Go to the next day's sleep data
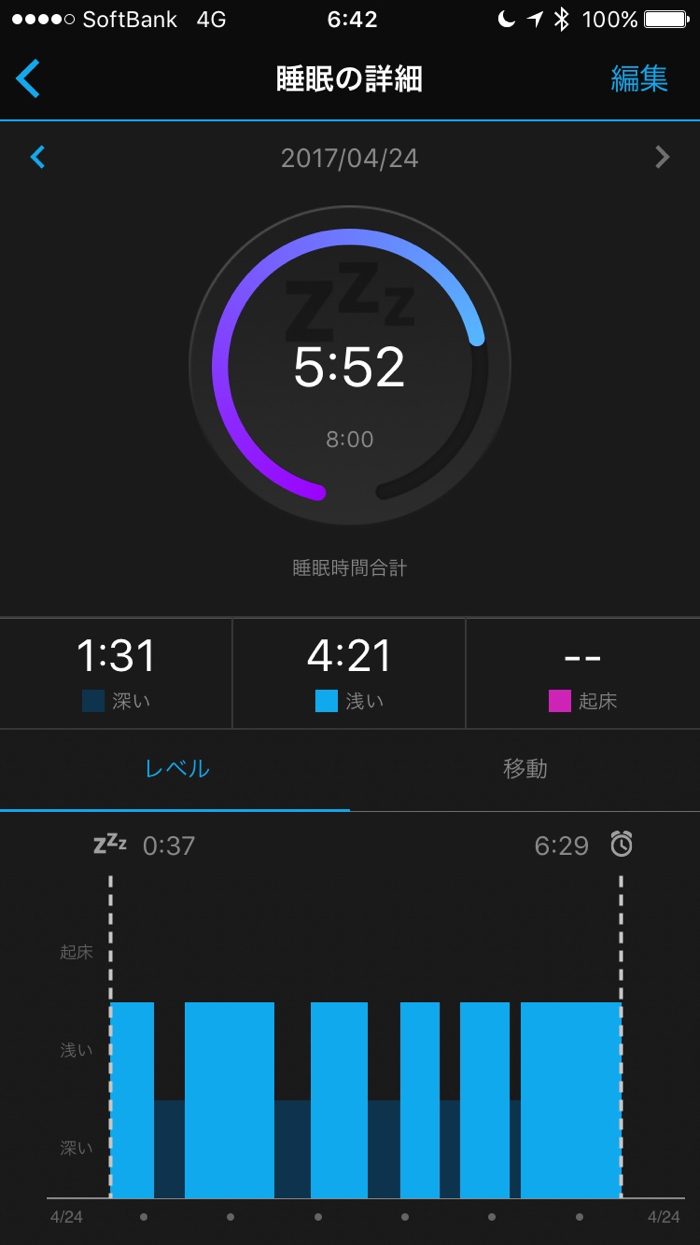 point(661,157)
